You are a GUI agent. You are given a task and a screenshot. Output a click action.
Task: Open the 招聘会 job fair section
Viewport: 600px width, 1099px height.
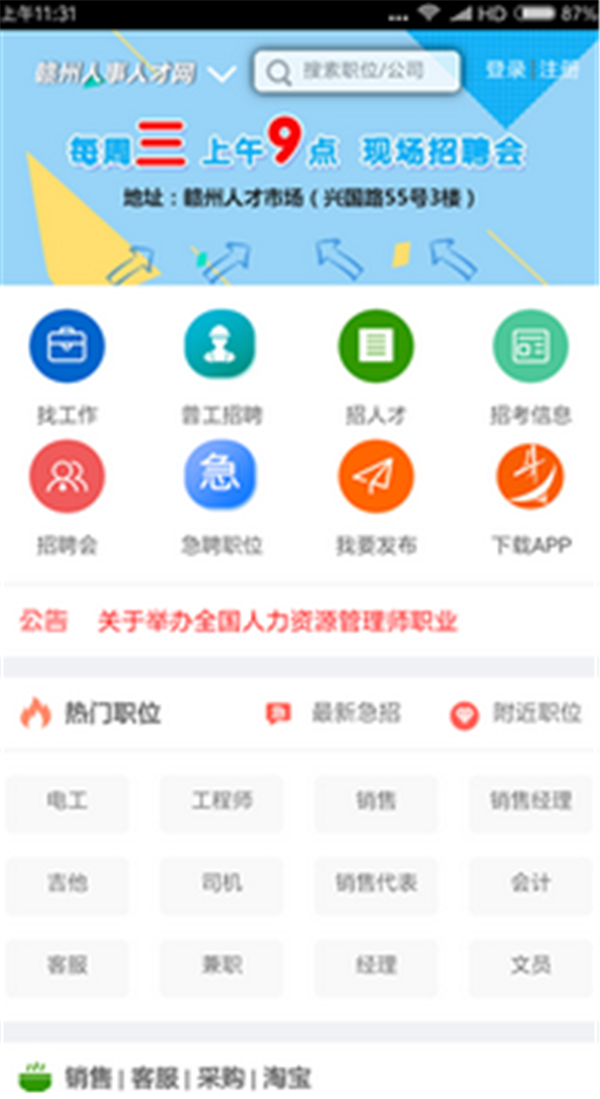click(67, 495)
